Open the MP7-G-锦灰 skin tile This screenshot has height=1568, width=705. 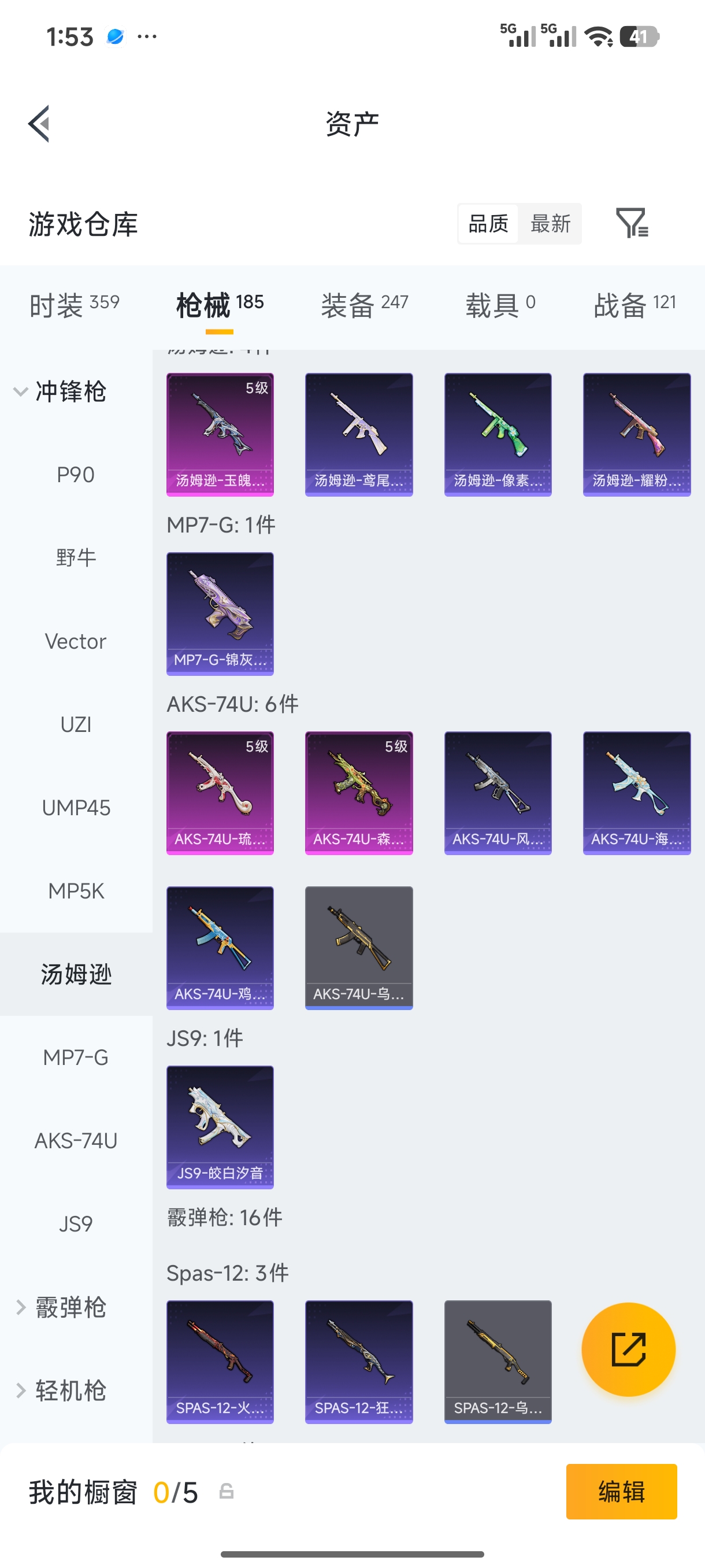point(220,613)
